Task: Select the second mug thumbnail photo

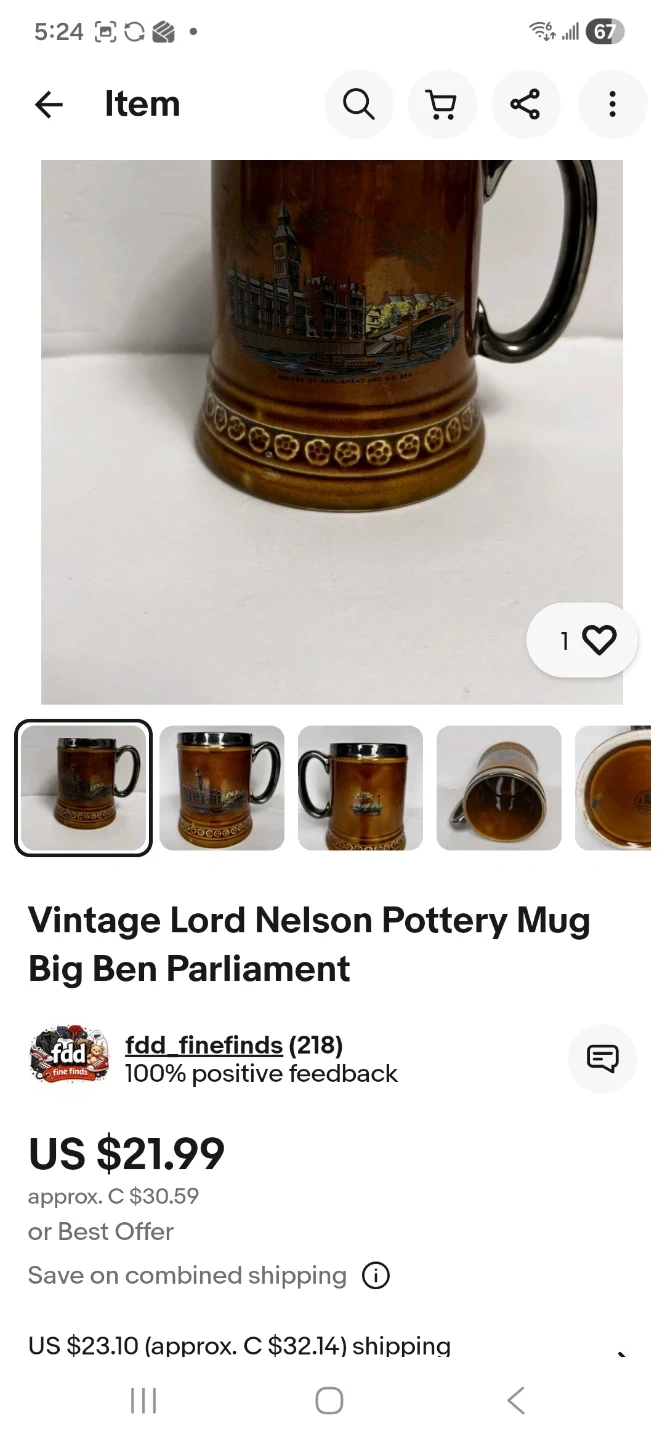Action: pos(221,788)
